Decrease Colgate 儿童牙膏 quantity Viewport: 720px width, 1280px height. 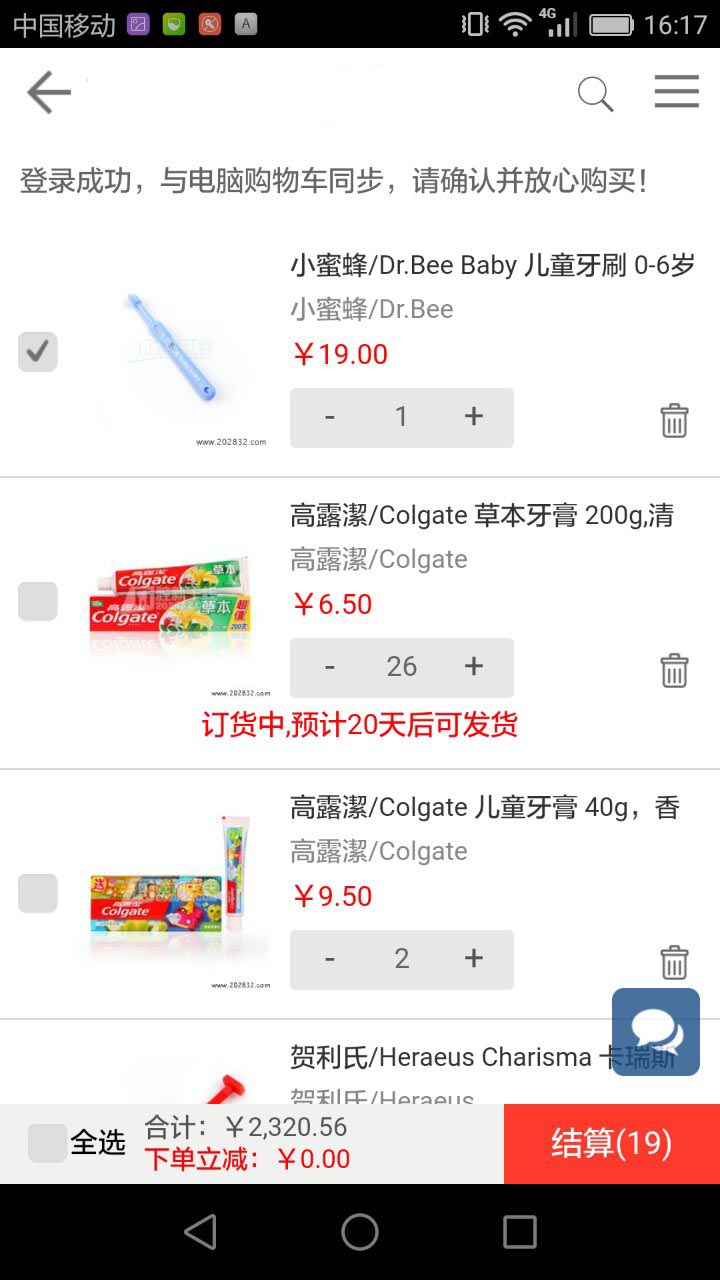point(330,959)
